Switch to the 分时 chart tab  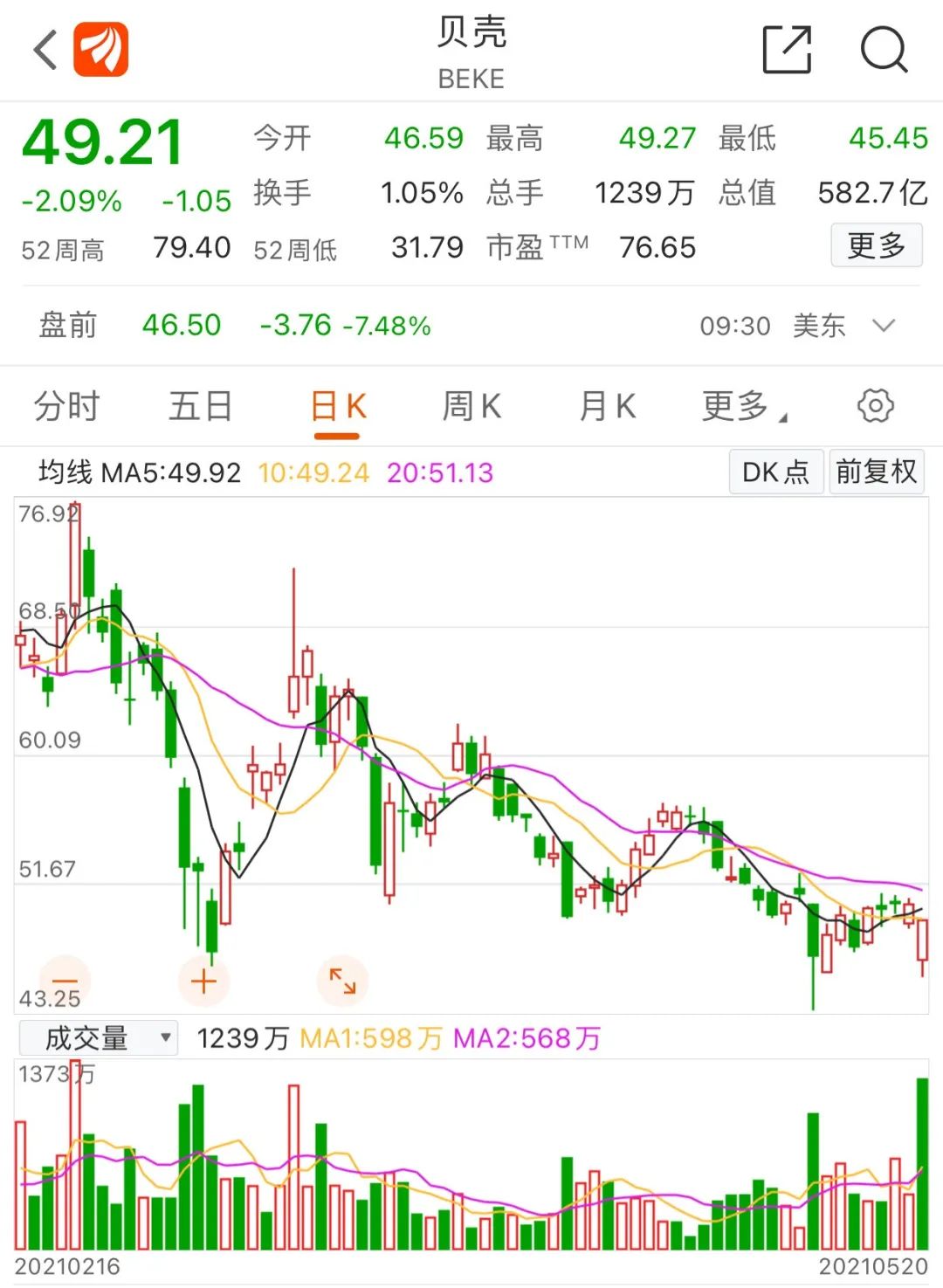(67, 406)
